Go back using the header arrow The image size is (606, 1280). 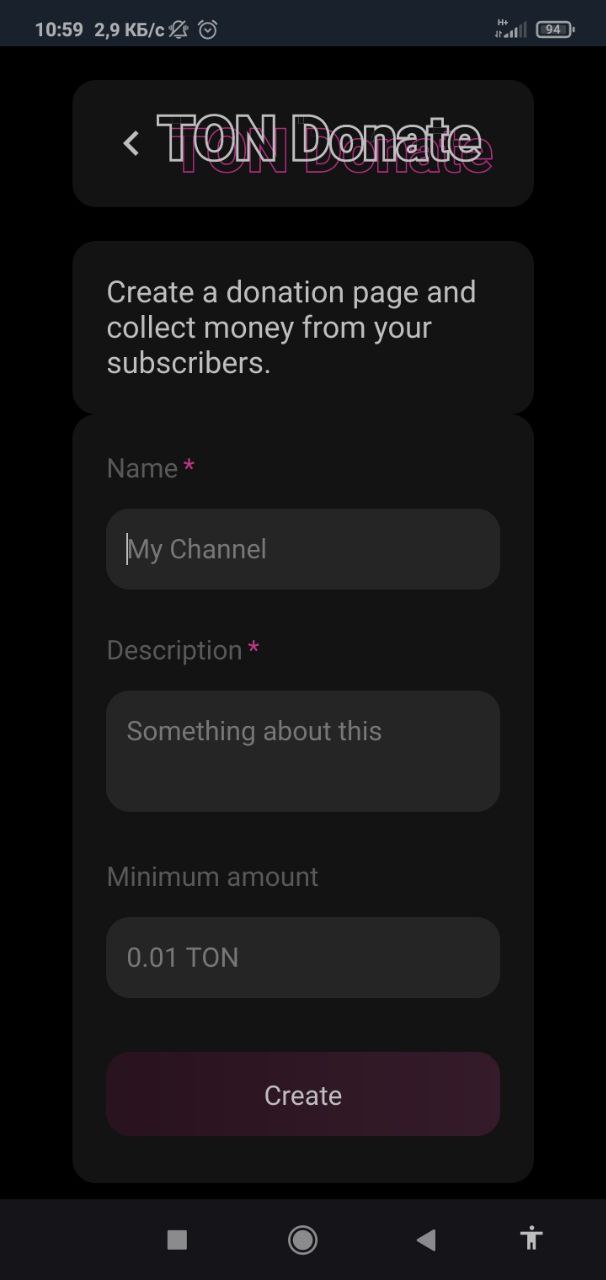[131, 144]
